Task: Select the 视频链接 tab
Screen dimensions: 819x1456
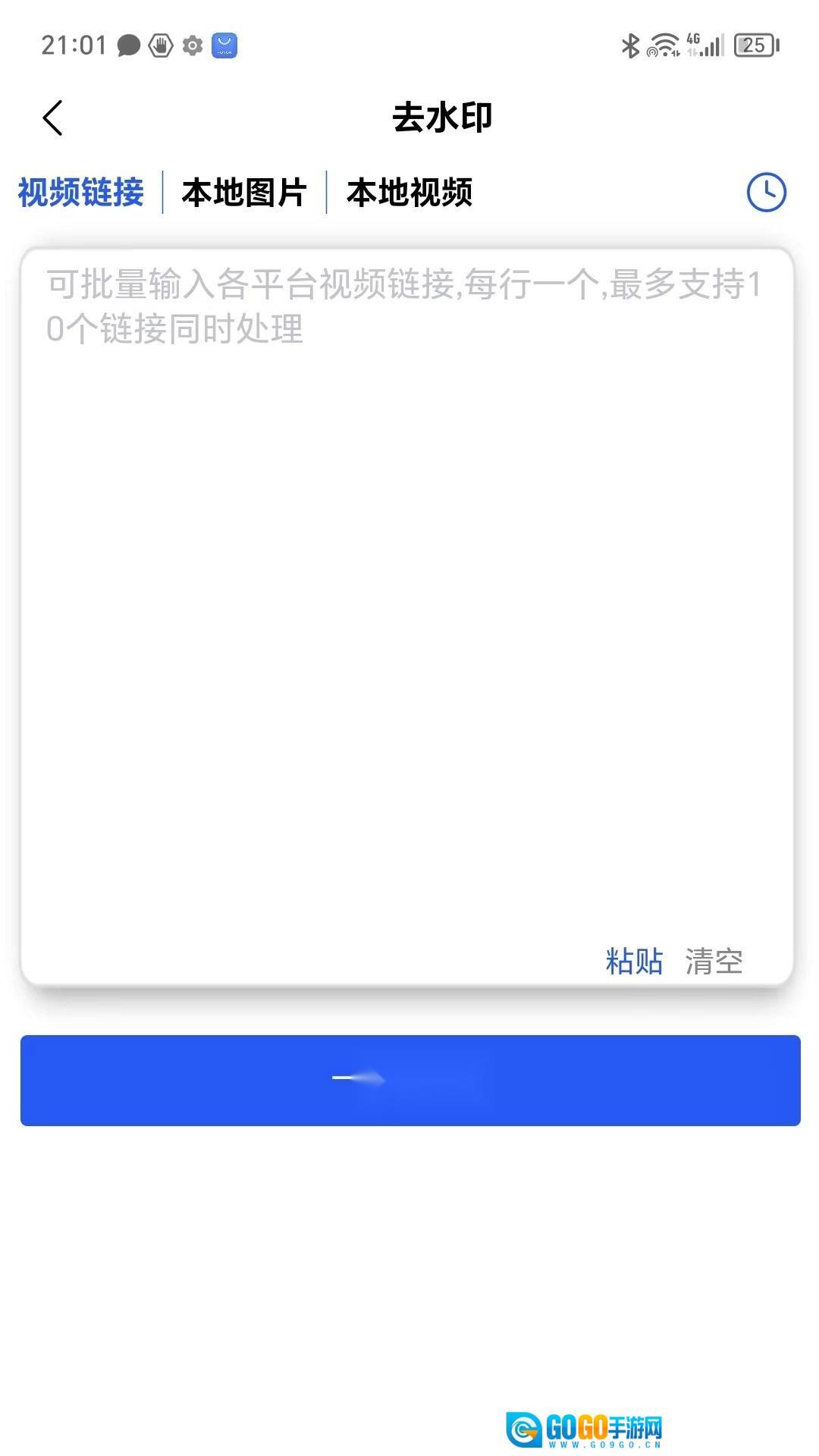Action: tap(81, 193)
